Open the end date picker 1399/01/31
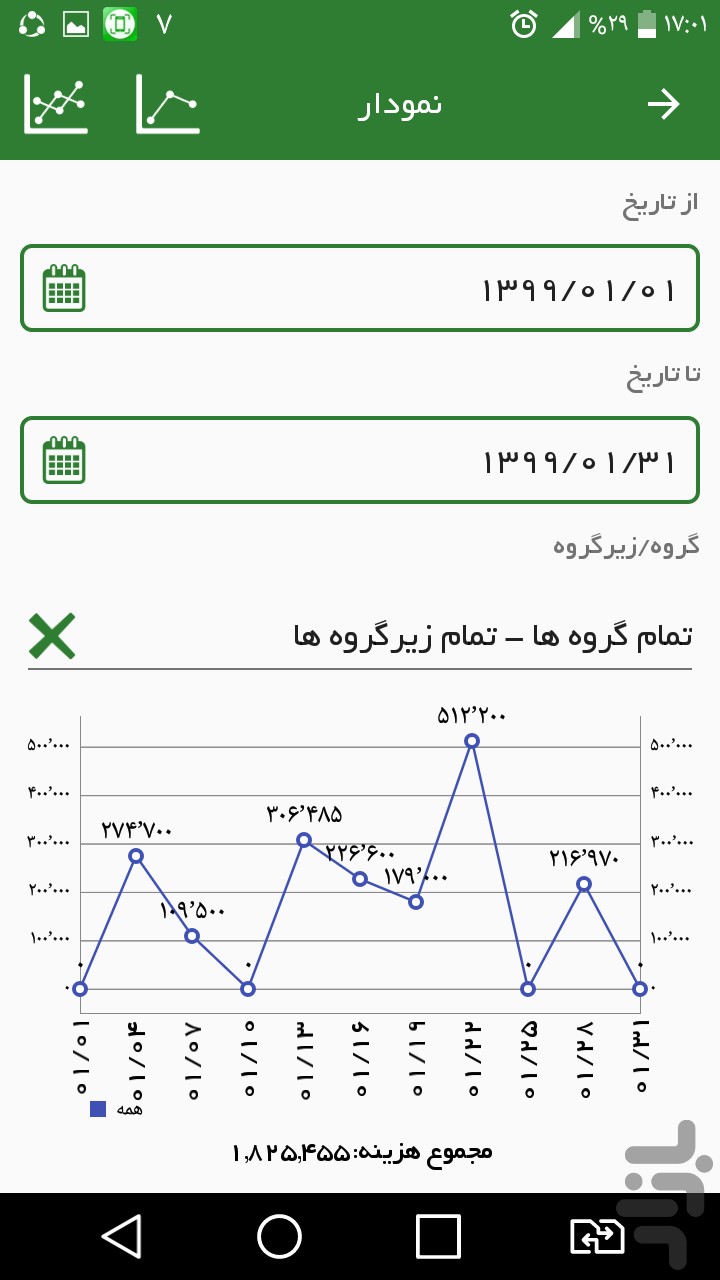Viewport: 720px width, 1280px height. pyautogui.click(x=360, y=461)
